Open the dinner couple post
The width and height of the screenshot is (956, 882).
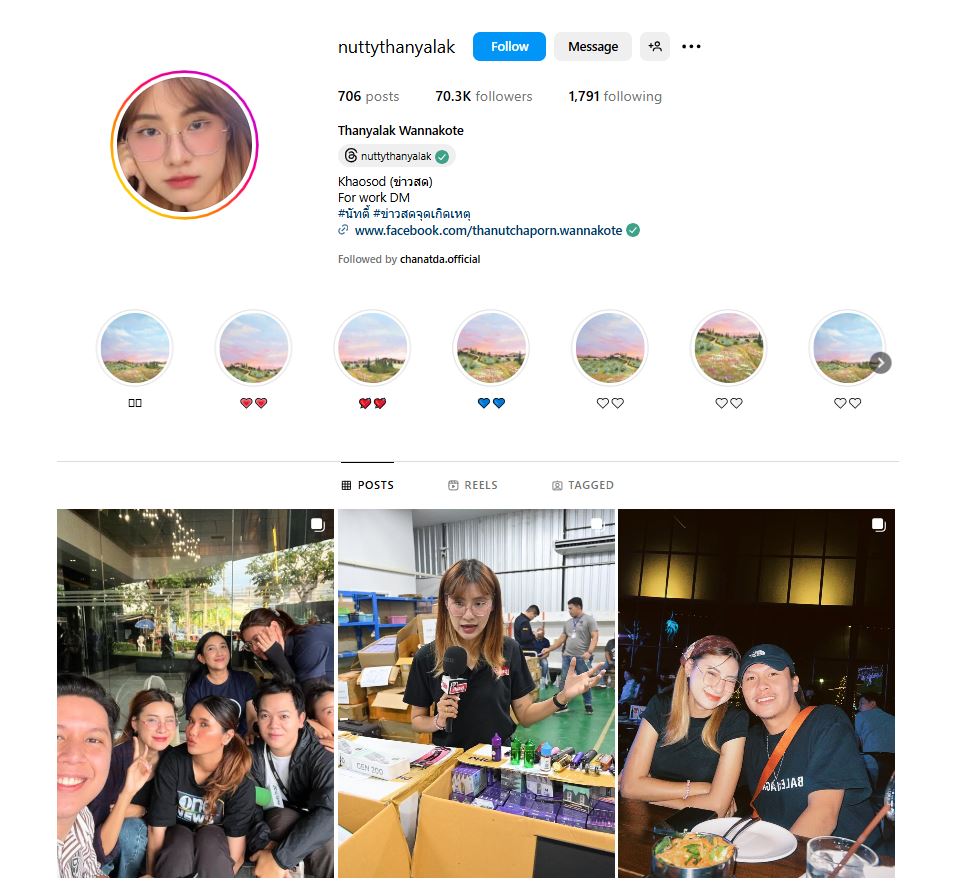tap(756, 693)
